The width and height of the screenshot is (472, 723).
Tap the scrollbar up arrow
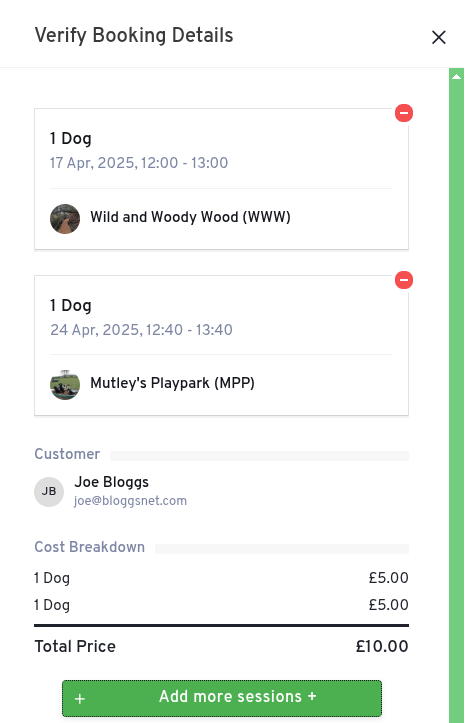(x=456, y=77)
